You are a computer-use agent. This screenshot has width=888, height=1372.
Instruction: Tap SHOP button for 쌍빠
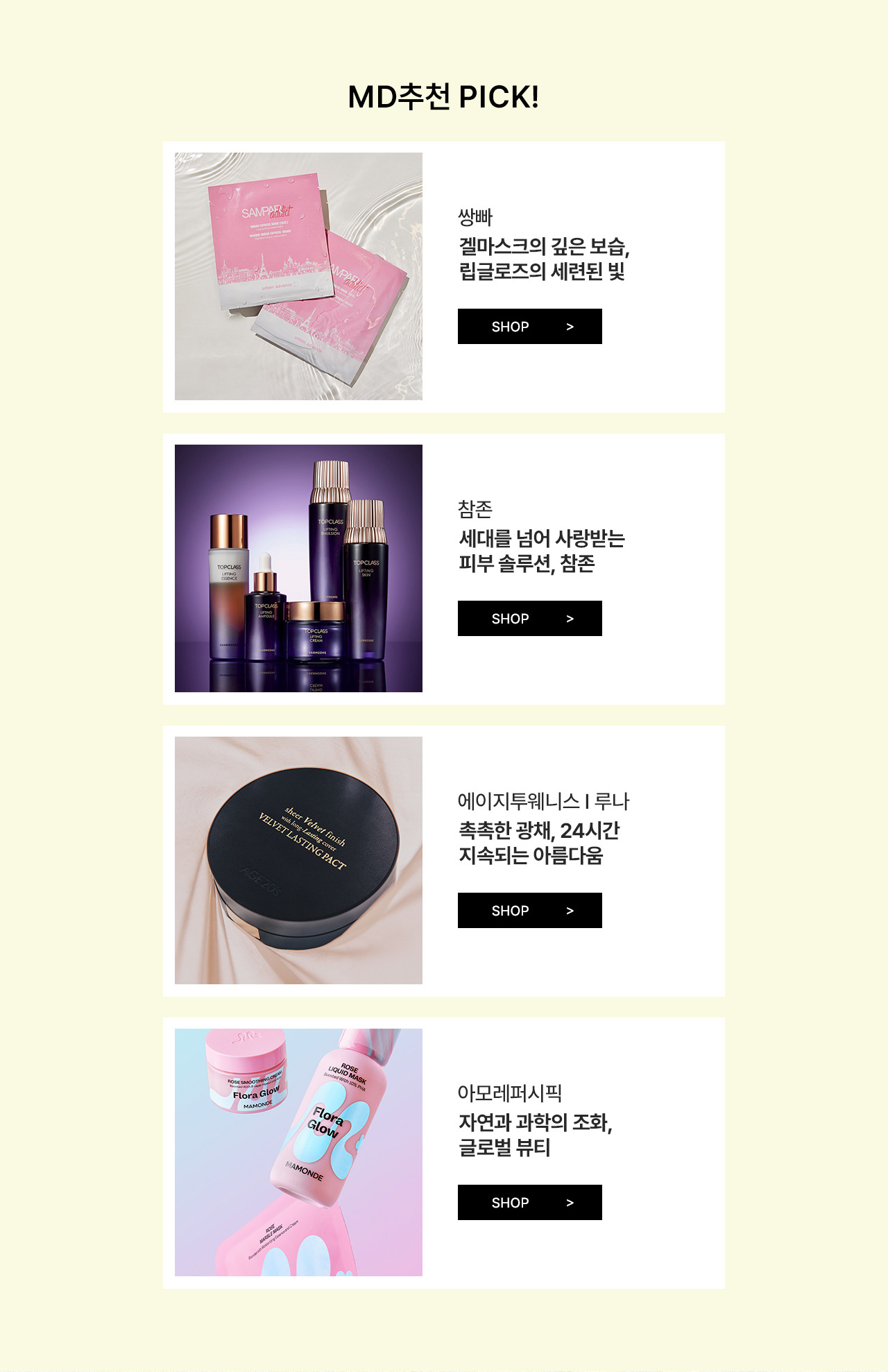tap(529, 326)
